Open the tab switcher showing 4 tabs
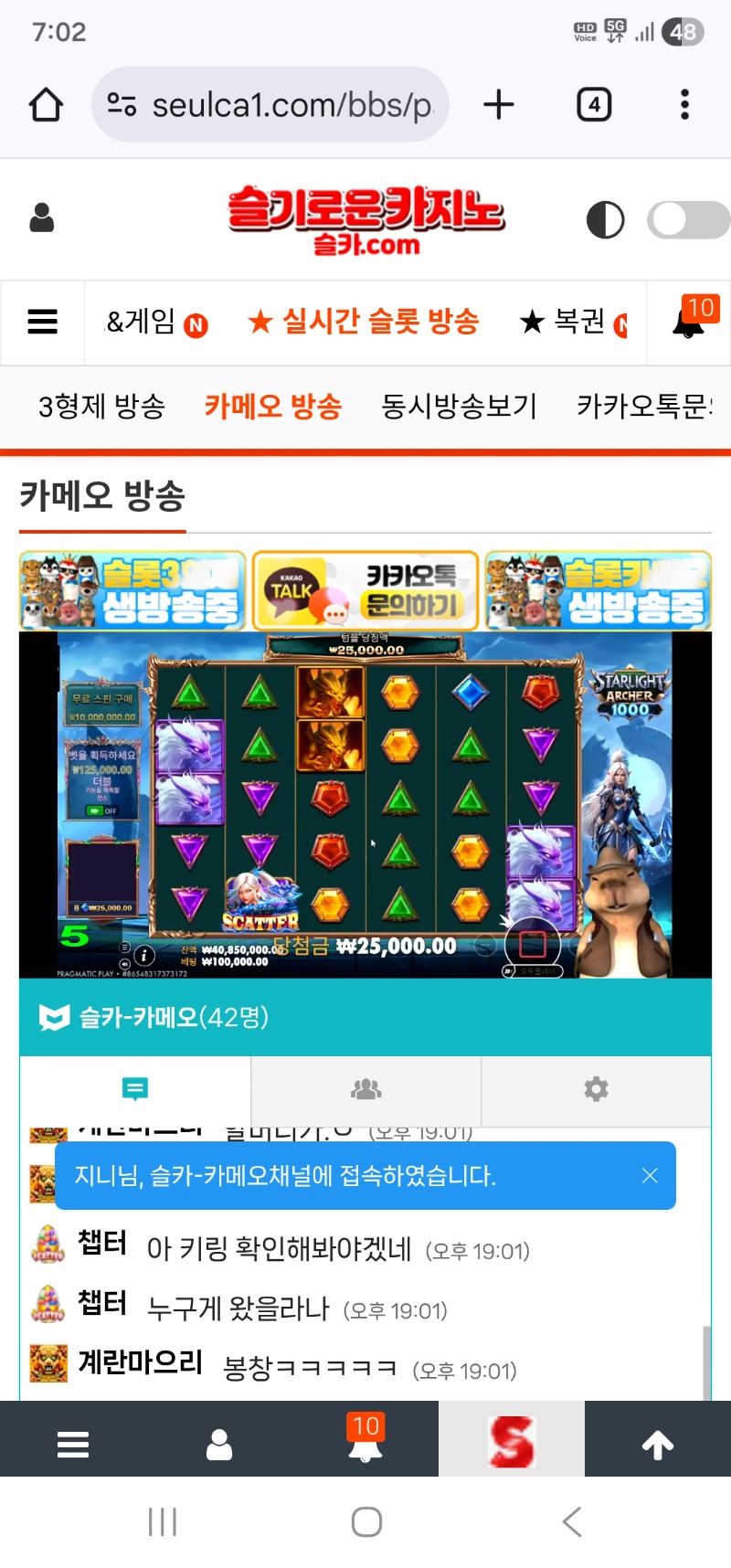This screenshot has height=1568, width=731. point(594,105)
